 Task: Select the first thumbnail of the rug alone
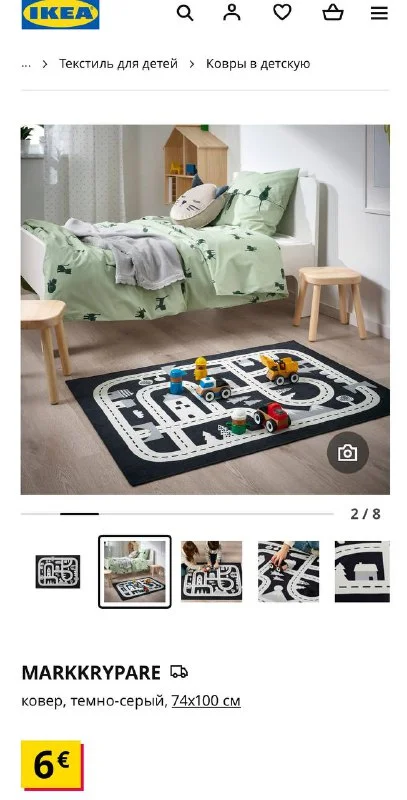click(58, 571)
